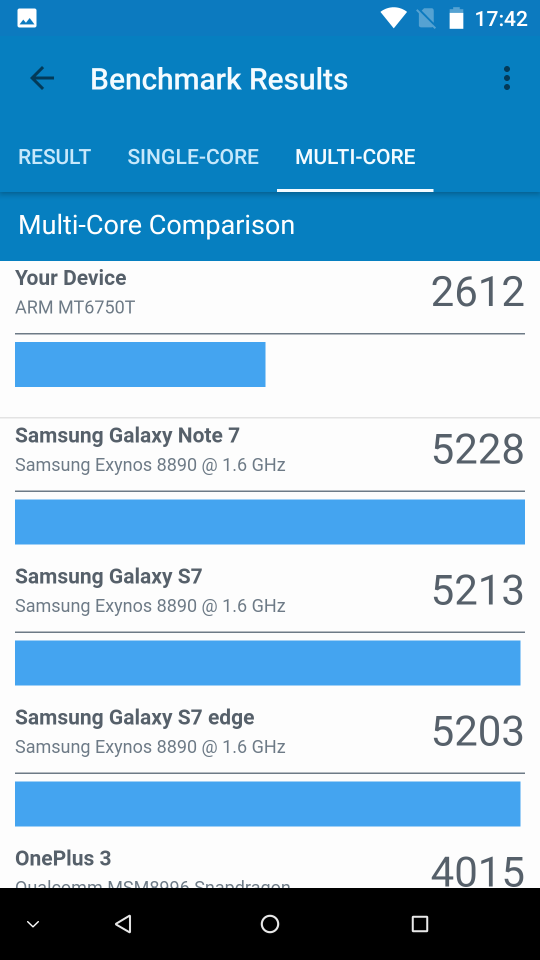Switch to the Single-Core tab
Screen dimensions: 540x960
point(193,157)
